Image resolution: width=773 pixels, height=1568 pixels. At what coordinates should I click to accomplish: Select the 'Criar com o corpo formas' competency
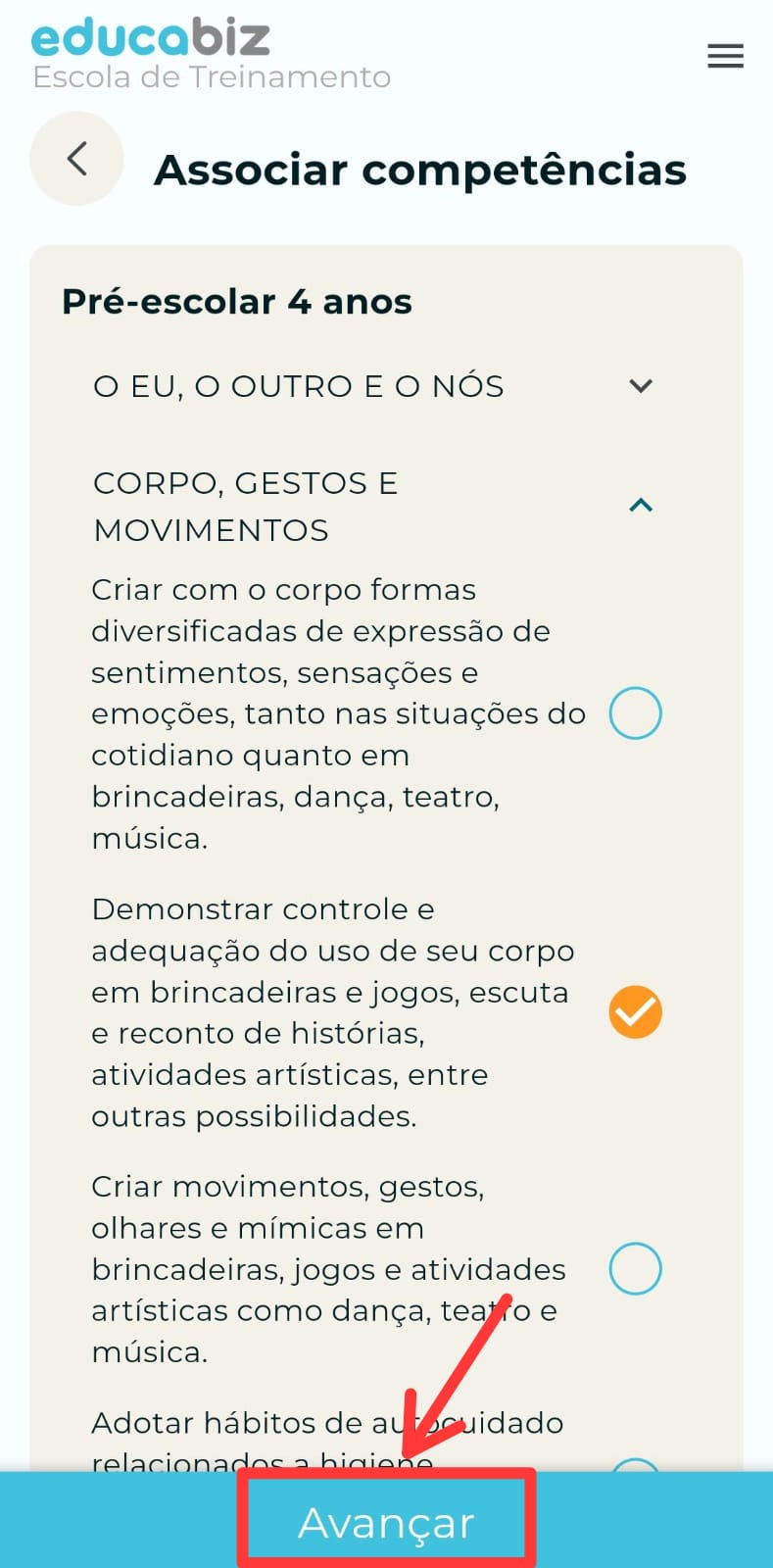pos(635,713)
